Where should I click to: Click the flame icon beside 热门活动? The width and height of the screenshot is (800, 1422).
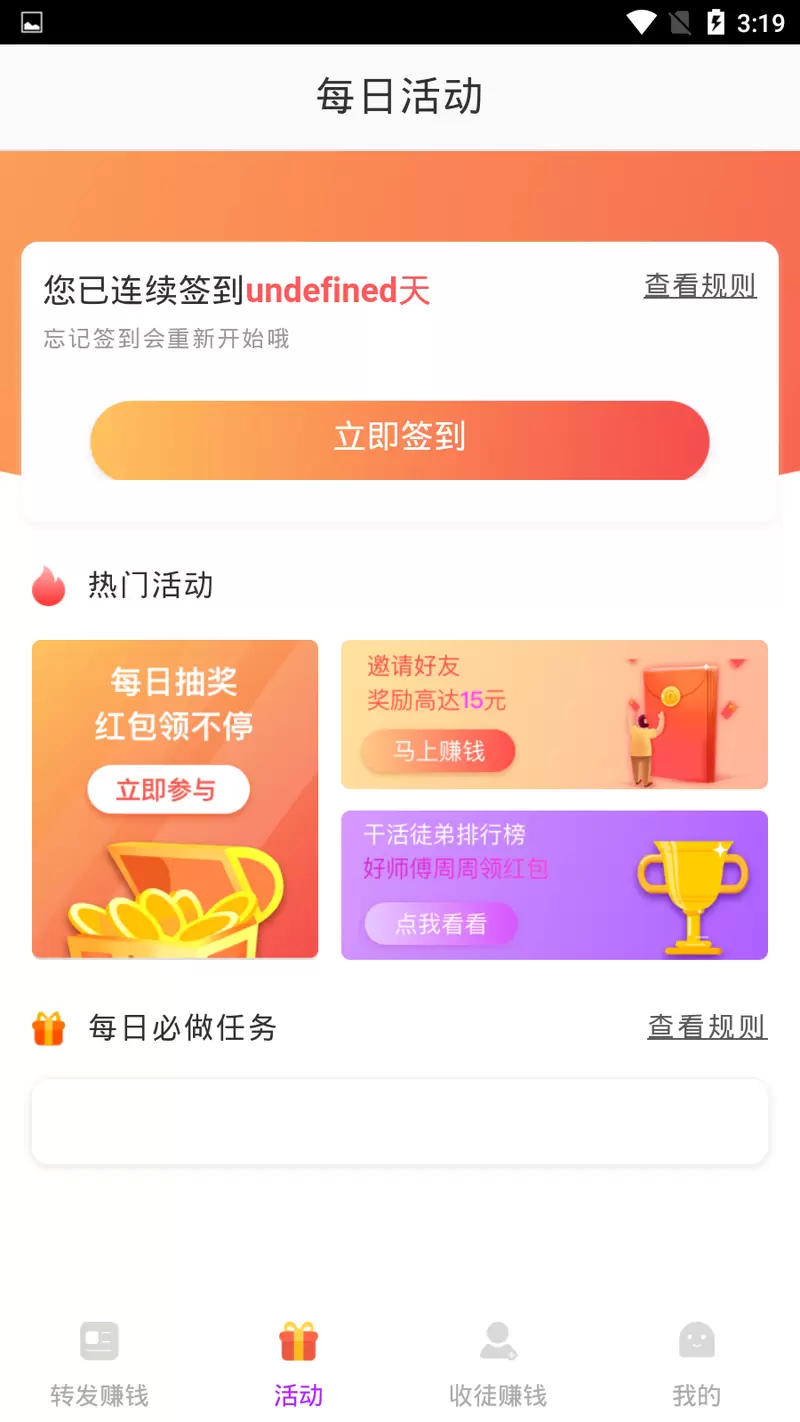click(x=47, y=585)
